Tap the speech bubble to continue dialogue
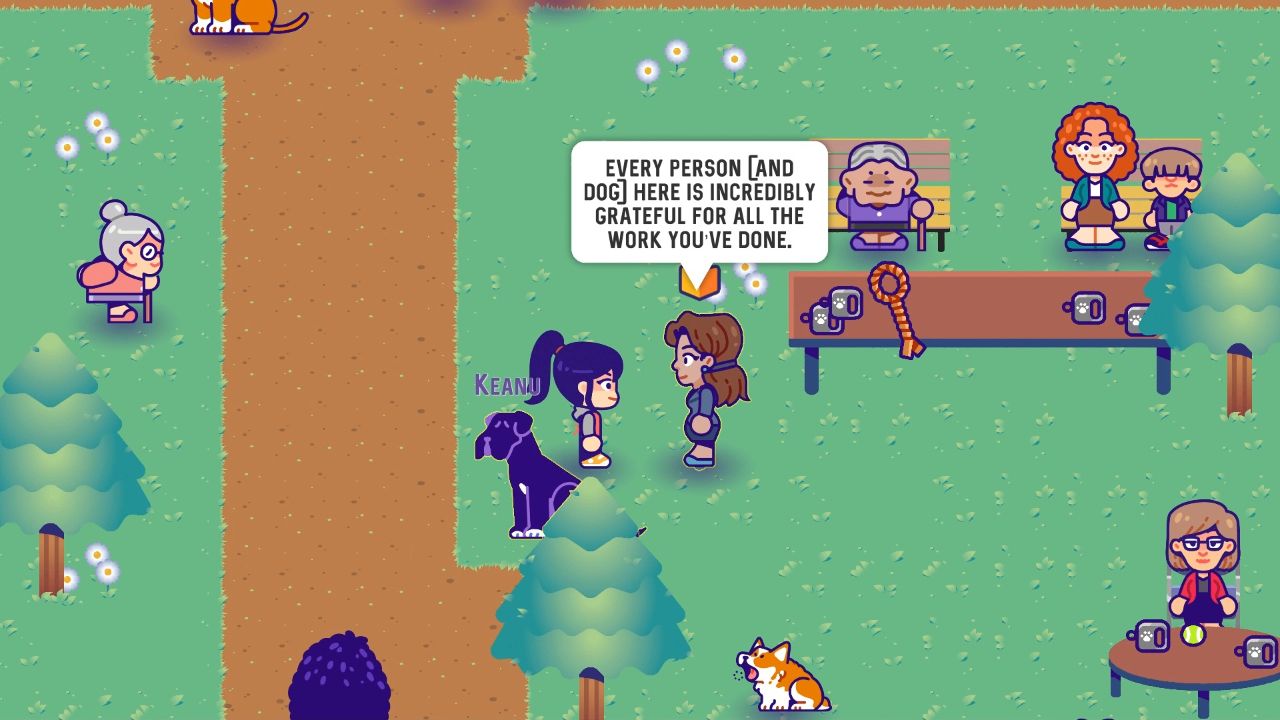The image size is (1280, 720). coord(699,203)
